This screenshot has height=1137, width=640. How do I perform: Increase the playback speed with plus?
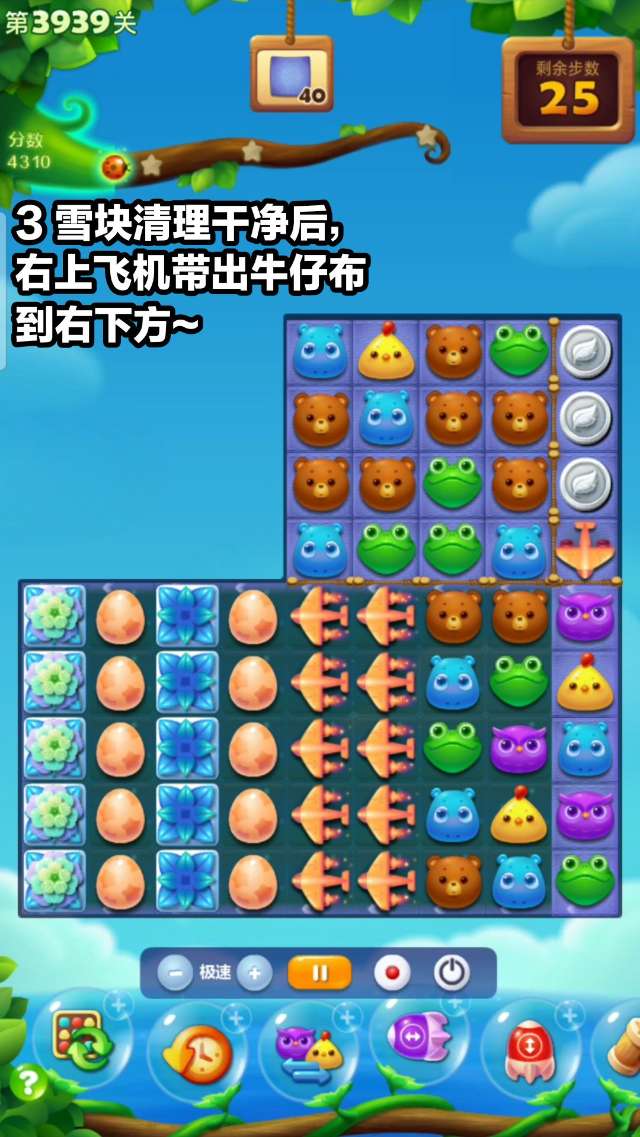pyautogui.click(x=254, y=972)
